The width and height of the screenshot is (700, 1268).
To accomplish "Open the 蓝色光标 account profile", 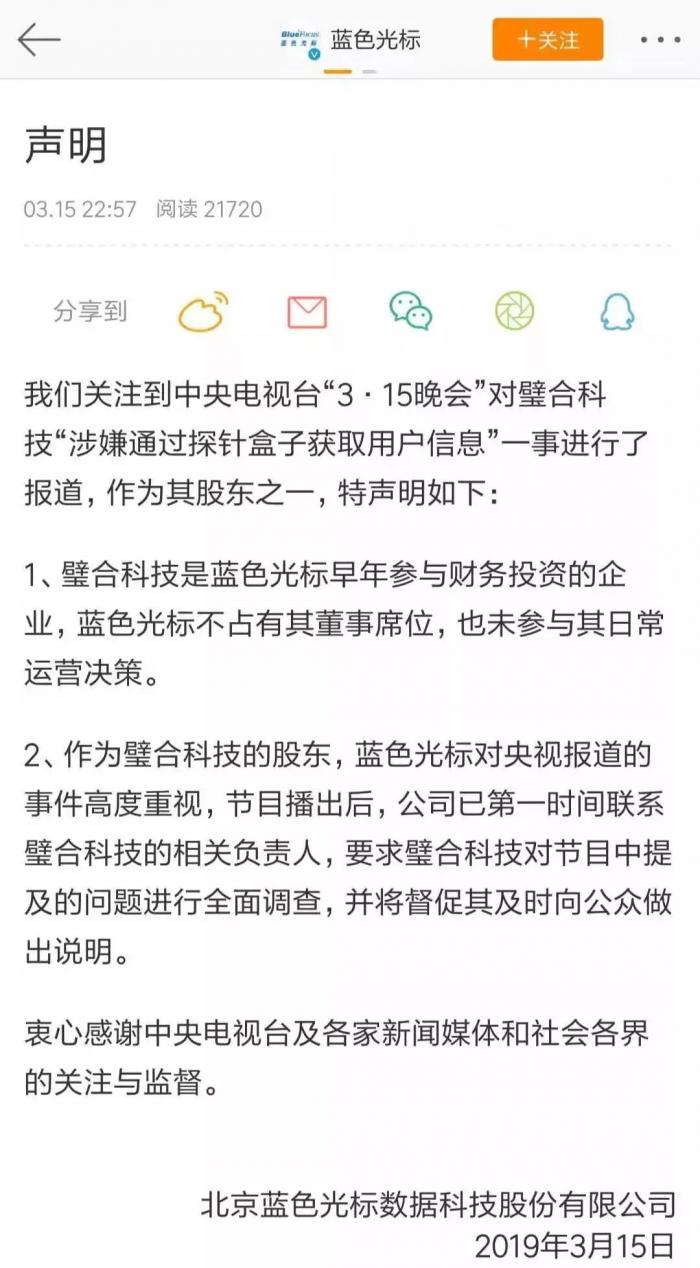I will point(350,40).
